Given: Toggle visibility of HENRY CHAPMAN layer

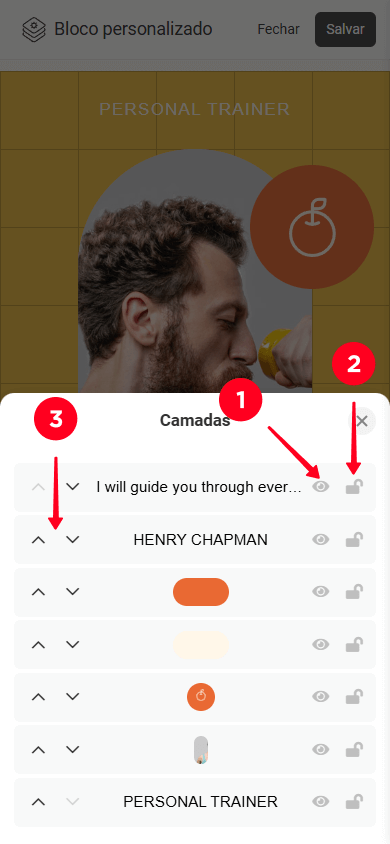Looking at the screenshot, I should tap(321, 539).
